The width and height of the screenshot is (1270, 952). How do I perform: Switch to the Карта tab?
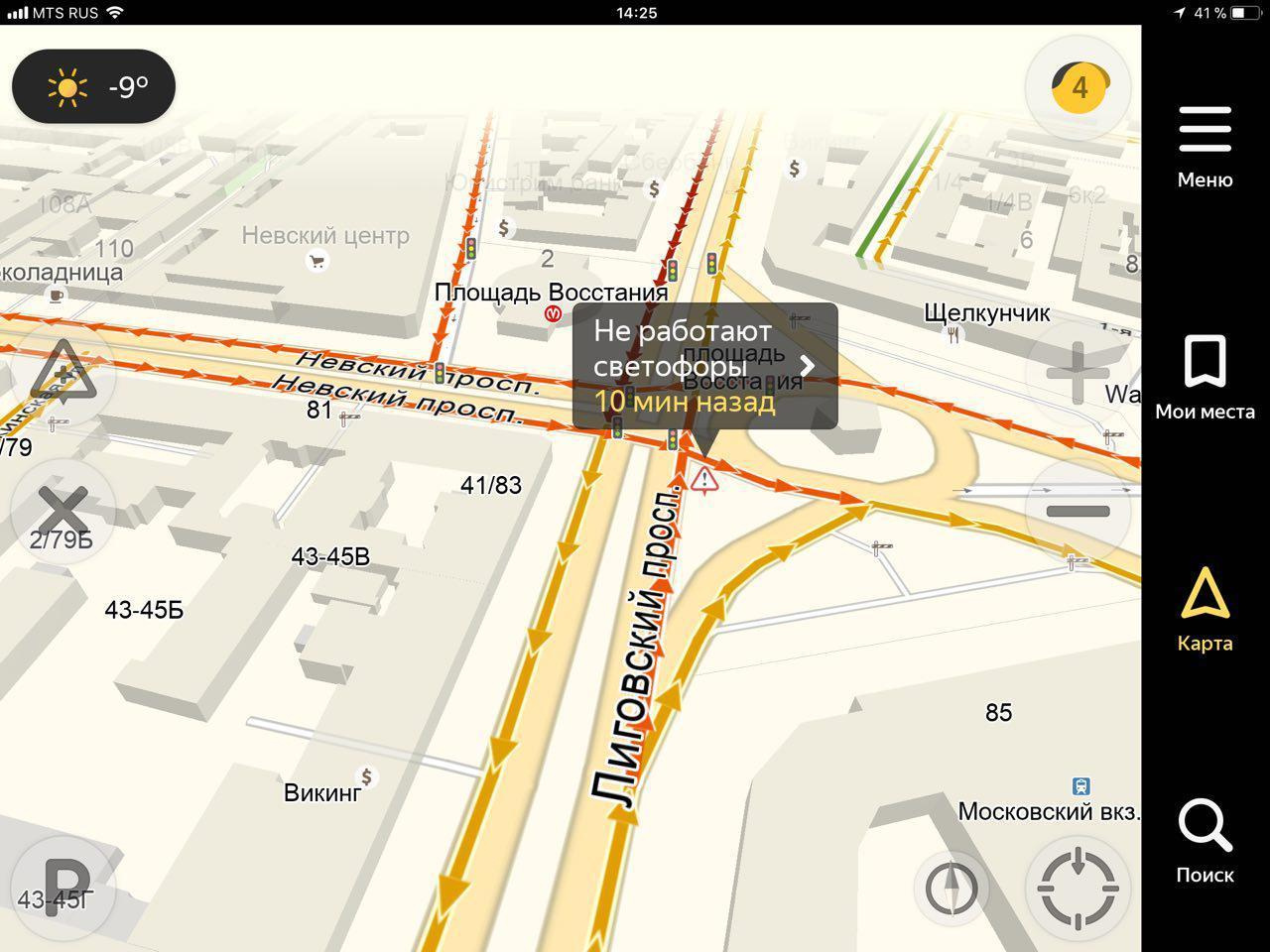click(1205, 609)
